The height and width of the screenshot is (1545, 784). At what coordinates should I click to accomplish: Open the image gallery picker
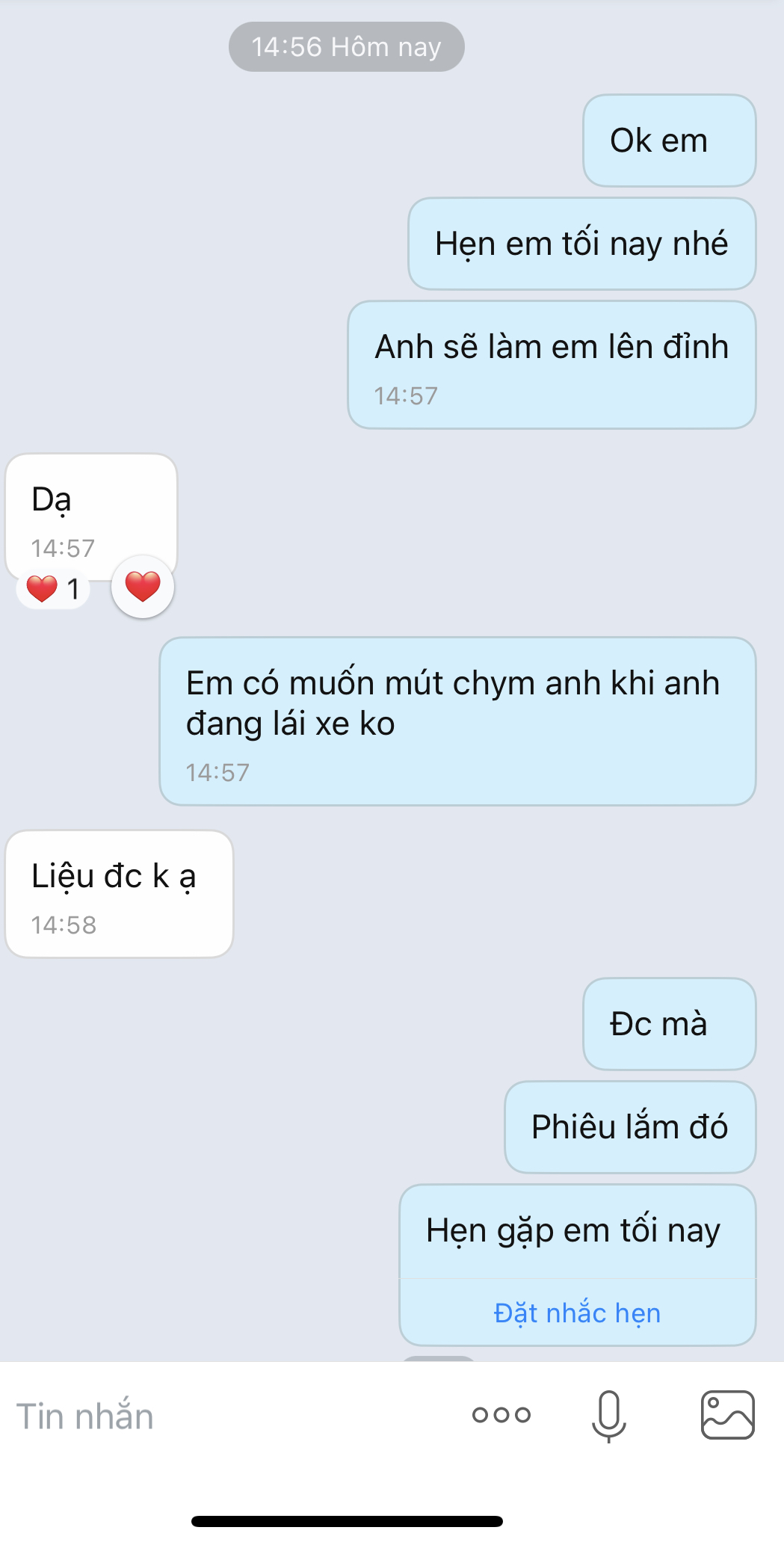[727, 1415]
